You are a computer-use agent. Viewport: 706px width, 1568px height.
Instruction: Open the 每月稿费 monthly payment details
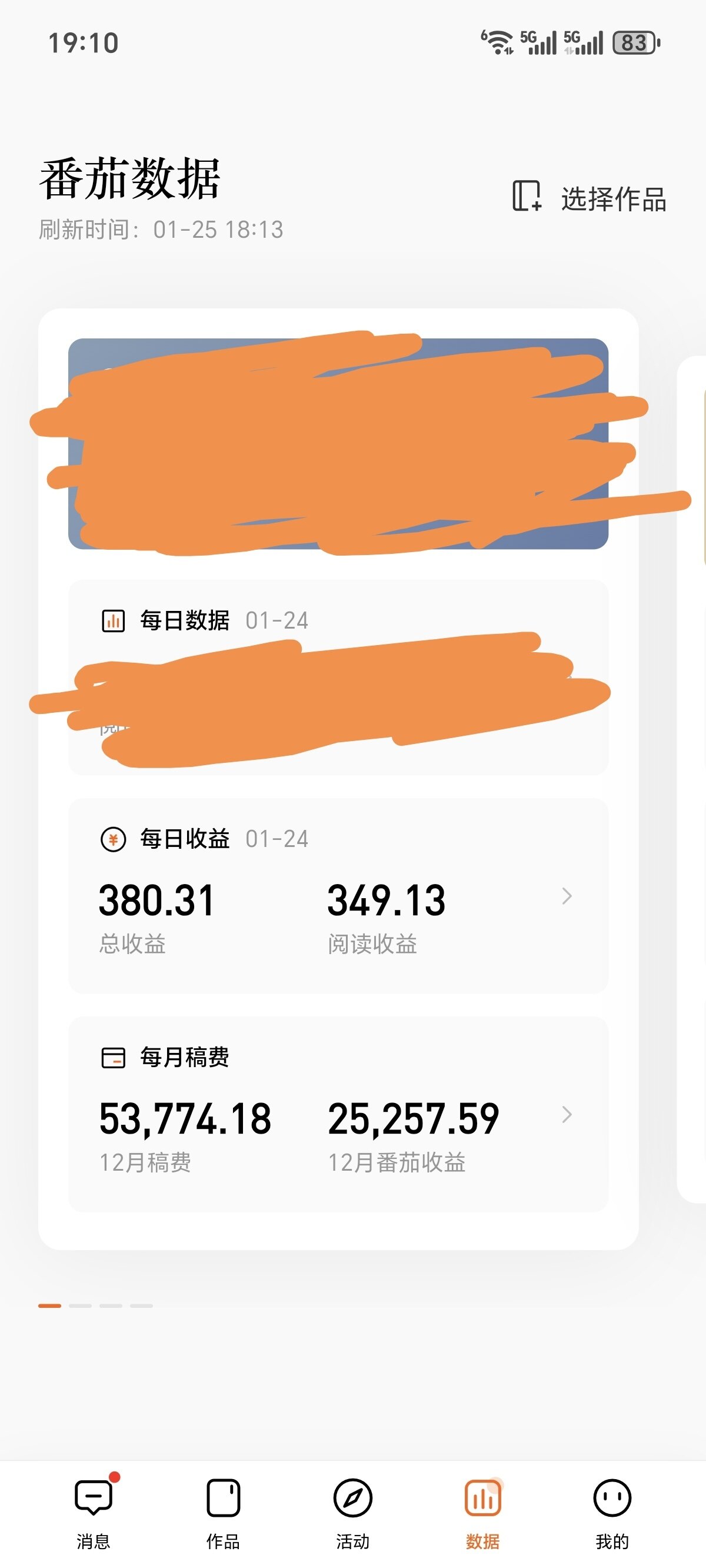566,1115
